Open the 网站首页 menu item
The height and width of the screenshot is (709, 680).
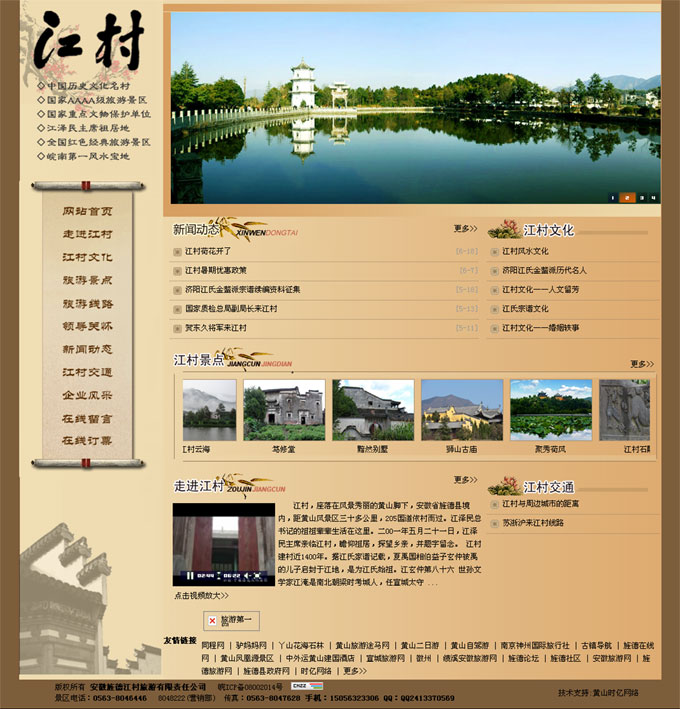pos(88,212)
